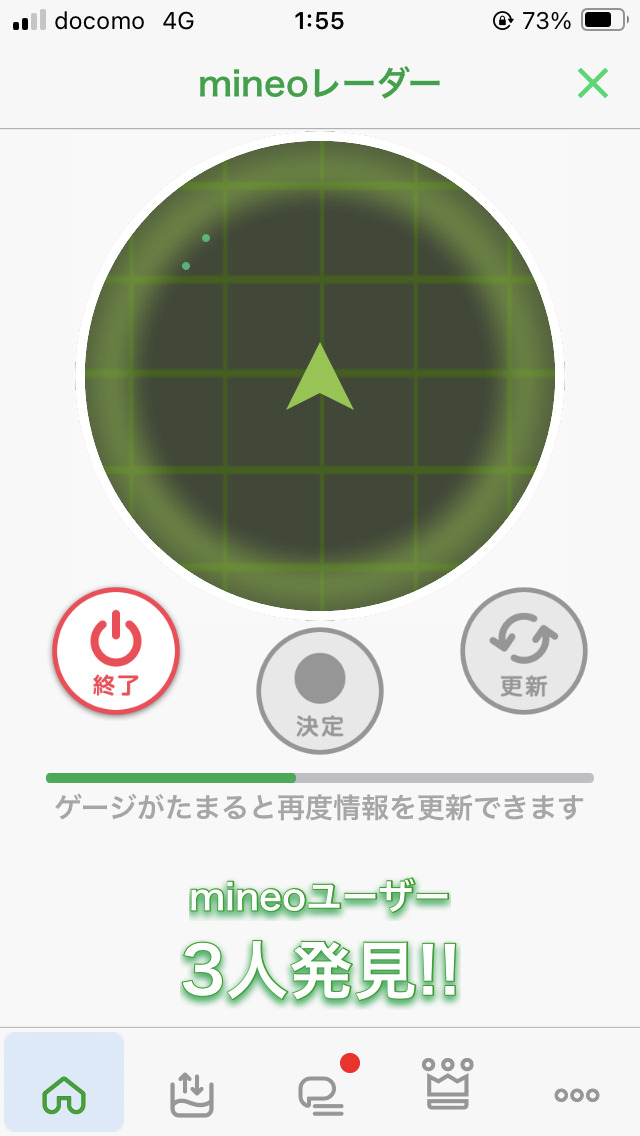Open the more options tab

576,1094
